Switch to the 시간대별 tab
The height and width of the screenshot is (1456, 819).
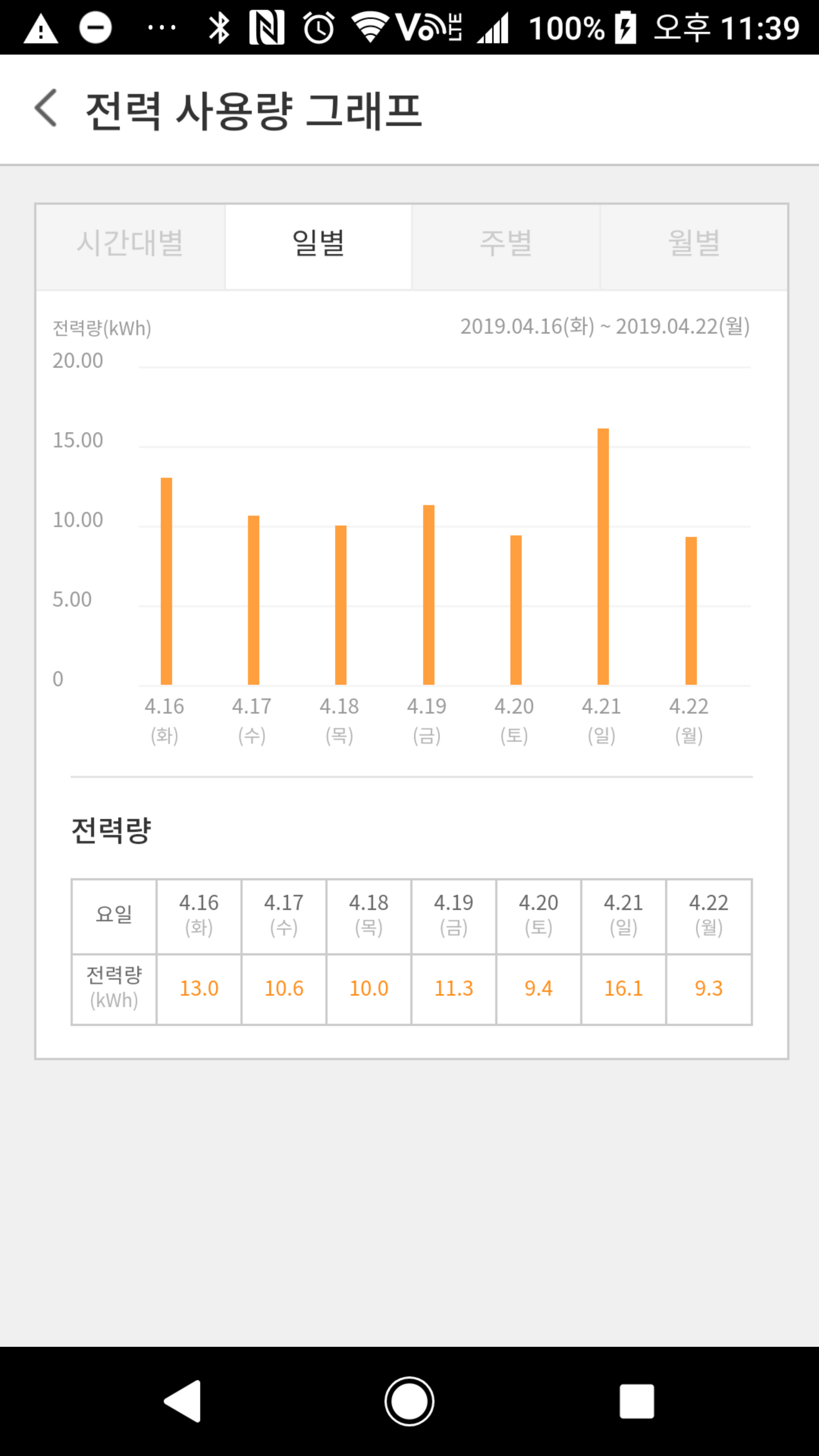tap(130, 246)
